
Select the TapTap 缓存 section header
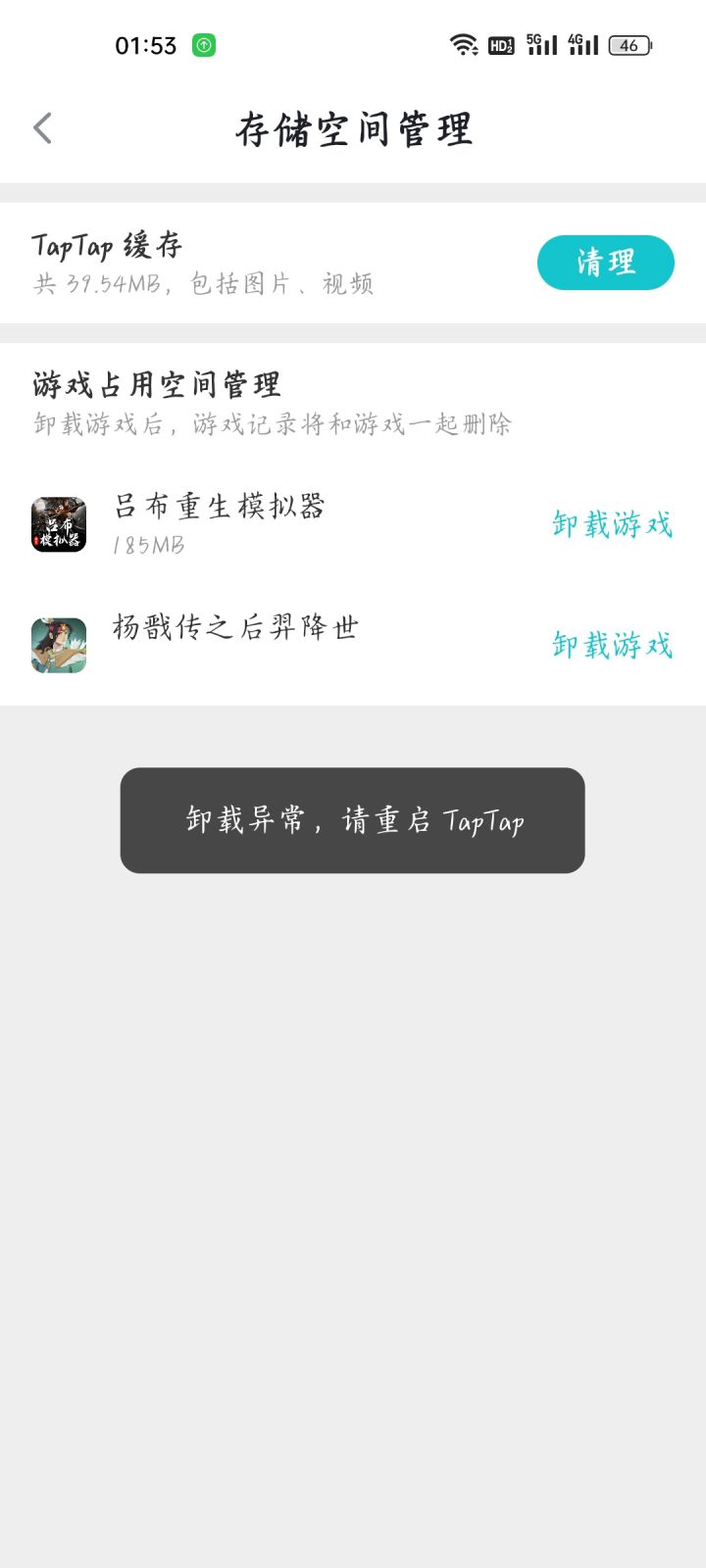click(x=106, y=245)
